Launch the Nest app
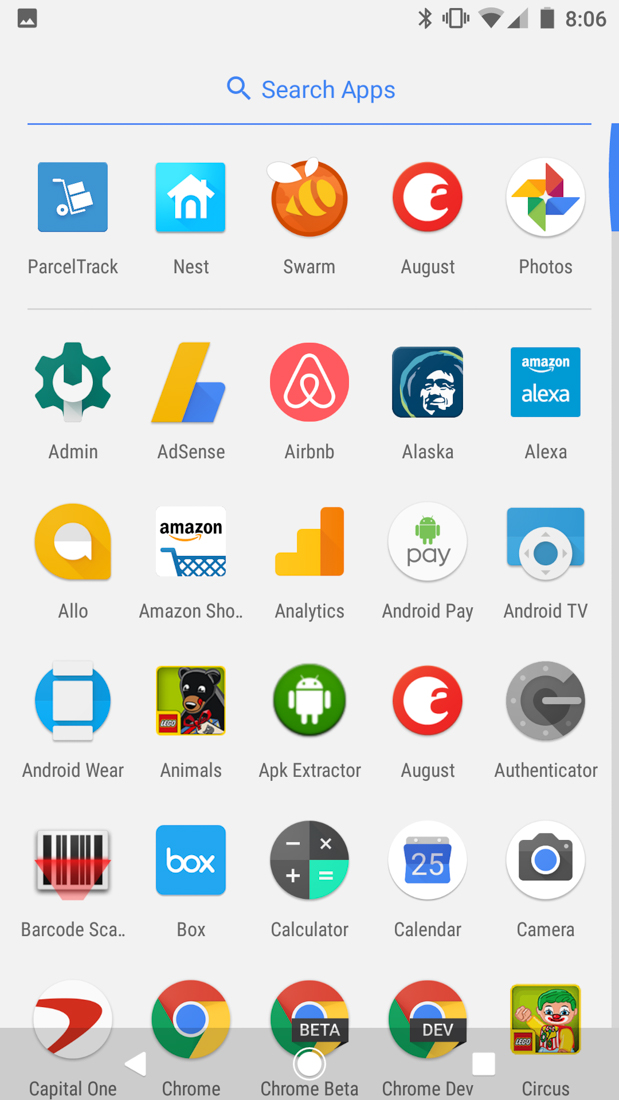The width and height of the screenshot is (619, 1100). click(x=191, y=198)
